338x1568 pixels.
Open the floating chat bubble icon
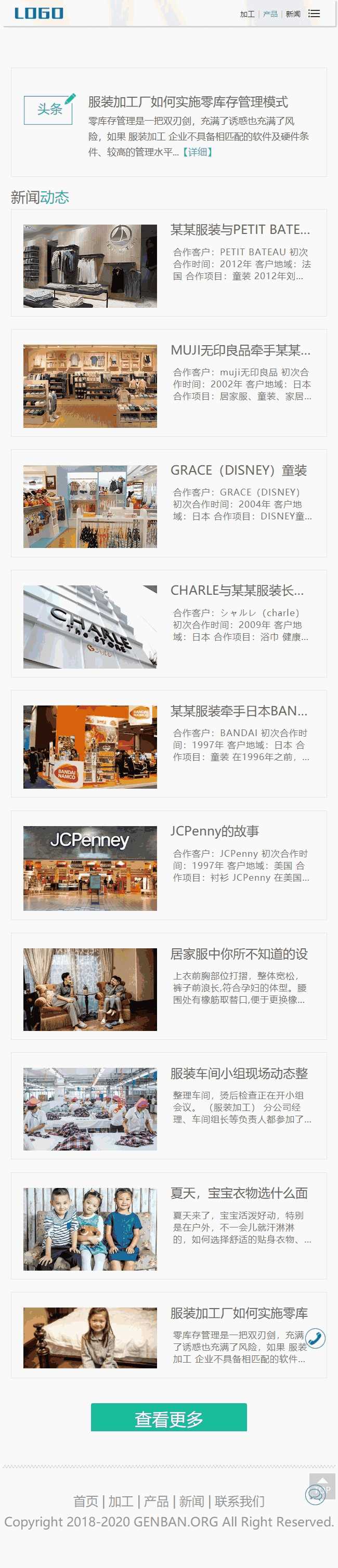point(315,1494)
